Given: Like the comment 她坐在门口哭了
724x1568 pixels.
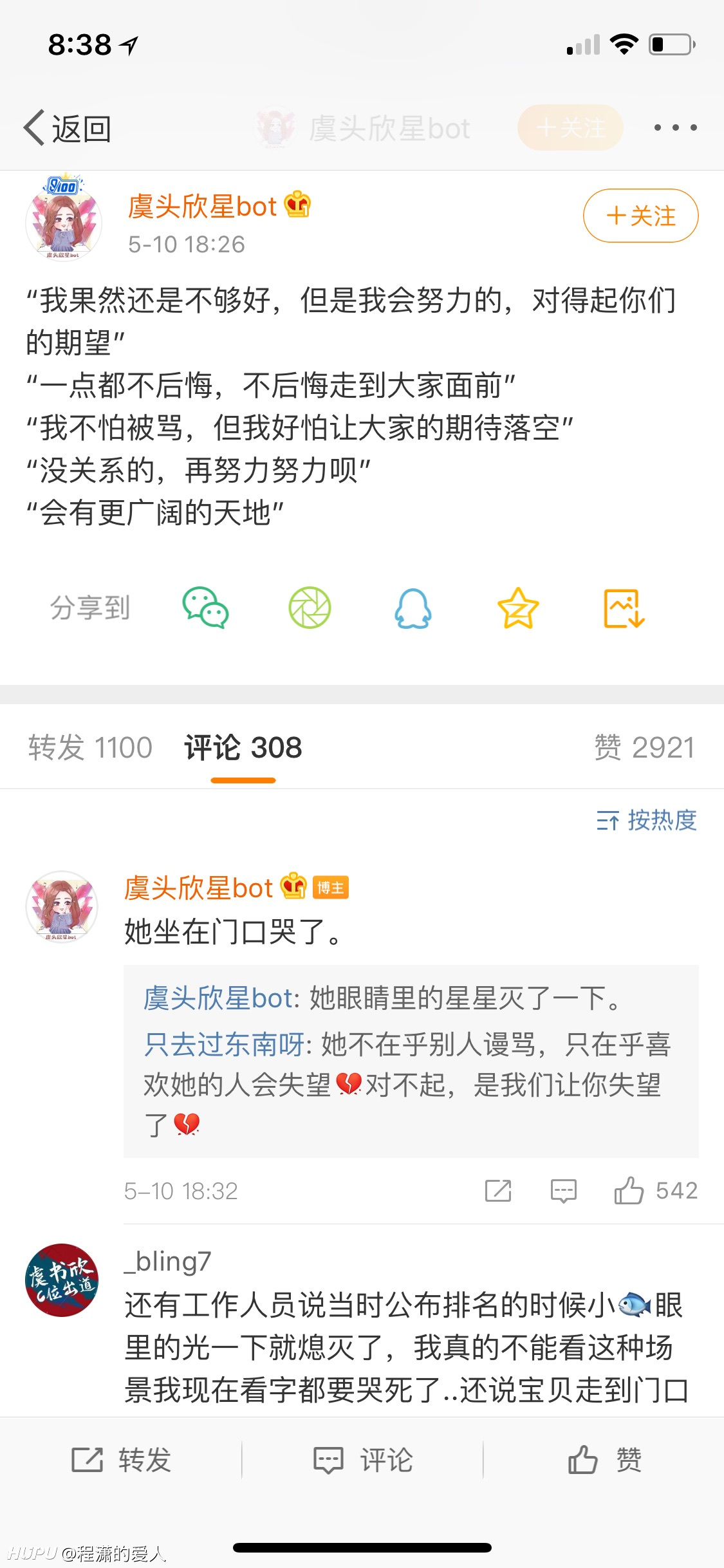Looking at the screenshot, I should click(x=655, y=1190).
